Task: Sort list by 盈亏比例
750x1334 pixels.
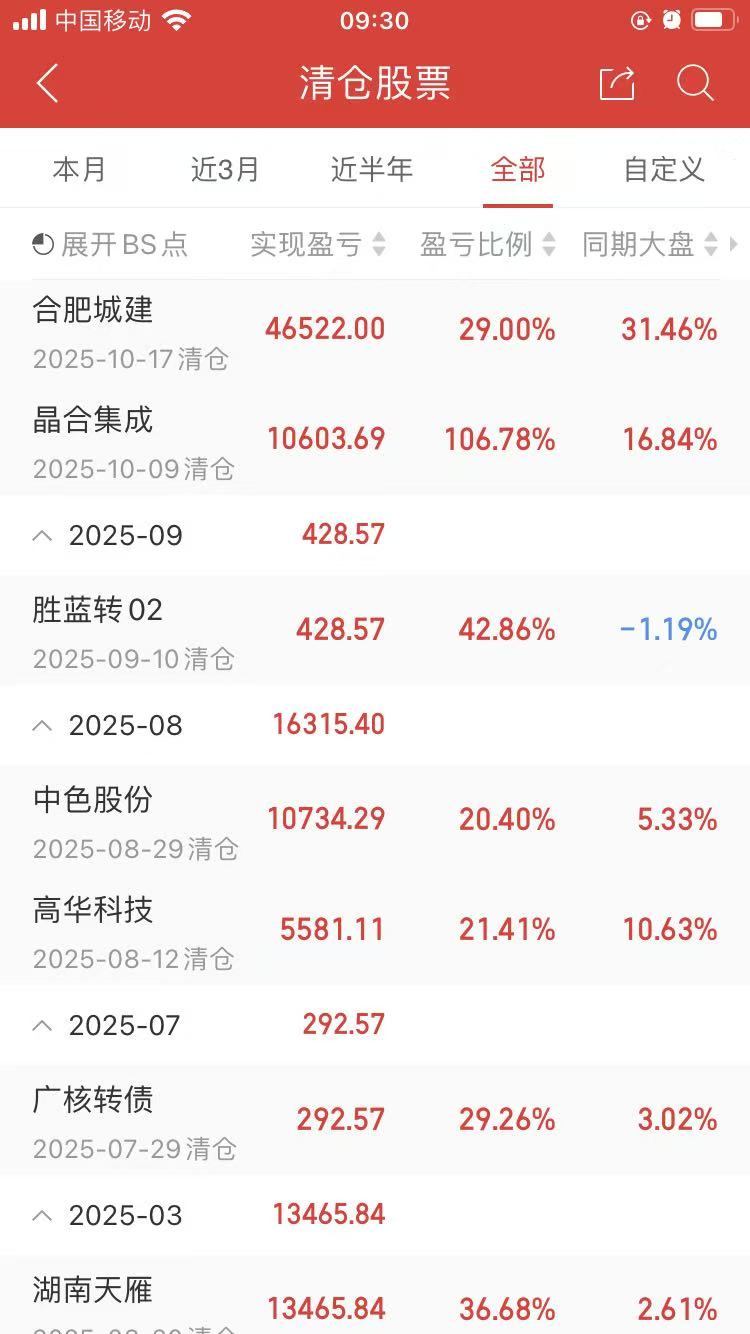Action: [488, 245]
